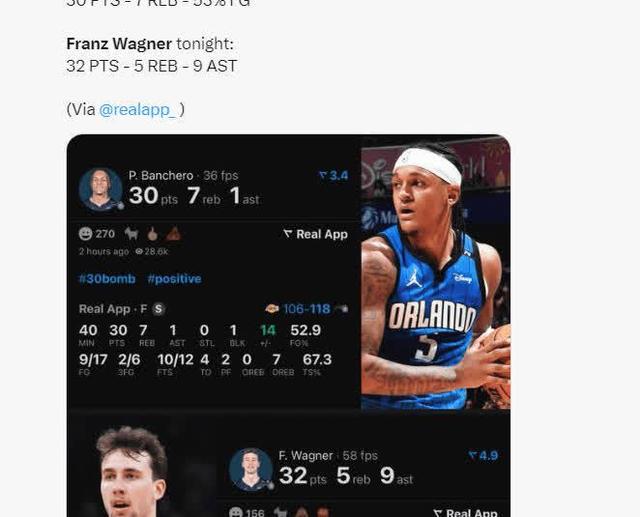View the F. Wagner stat card image
The width and height of the screenshot is (640, 517).
(x=288, y=468)
